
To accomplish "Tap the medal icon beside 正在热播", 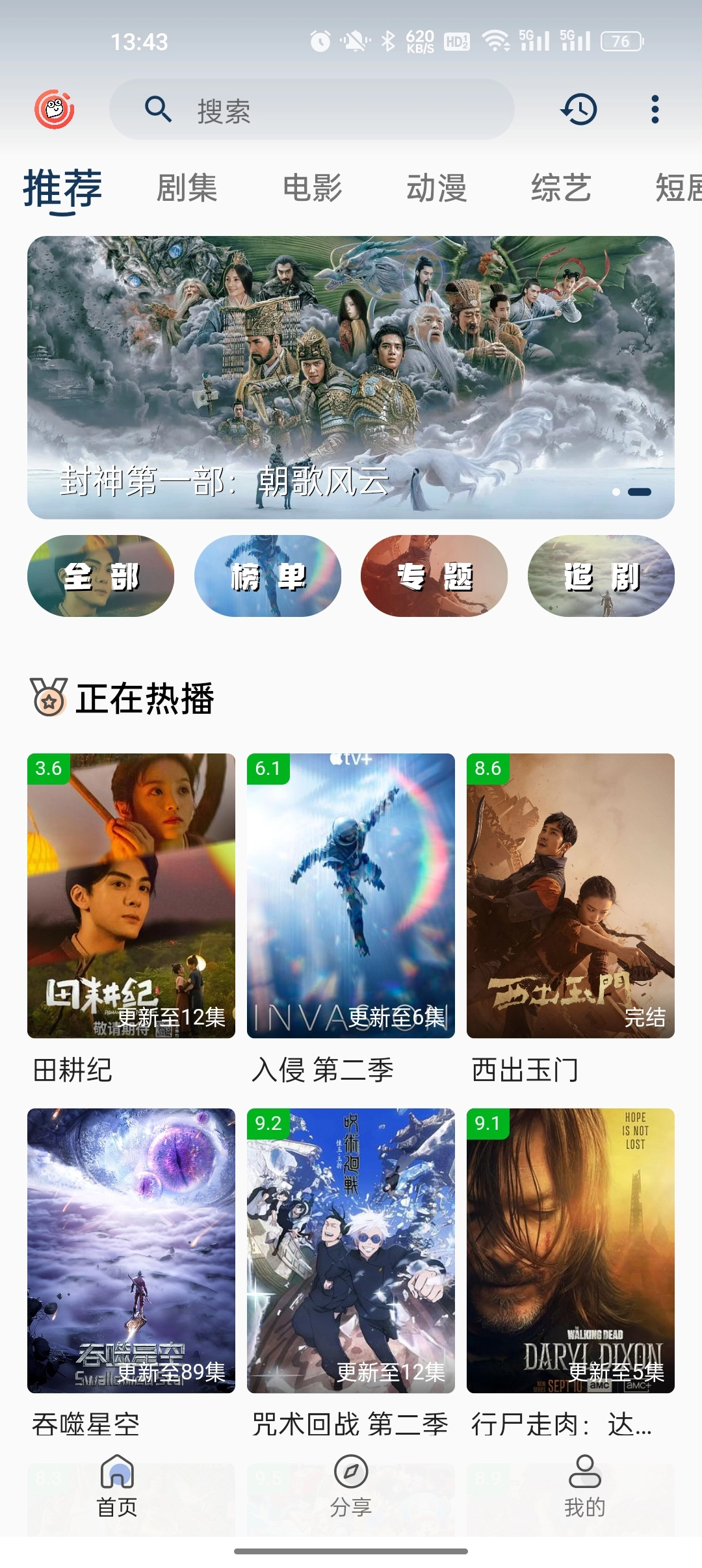I will pyautogui.click(x=48, y=697).
